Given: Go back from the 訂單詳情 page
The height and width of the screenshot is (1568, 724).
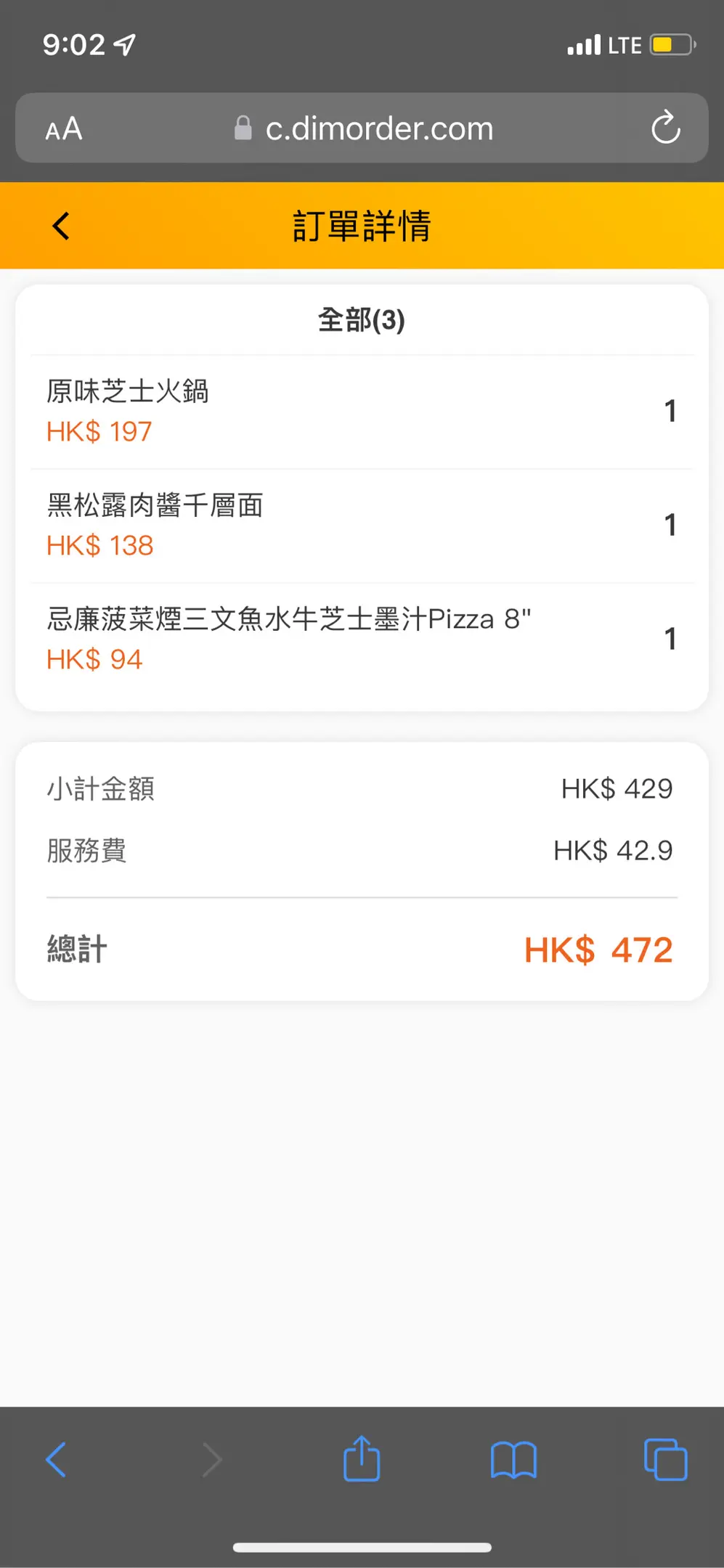Looking at the screenshot, I should (62, 226).
